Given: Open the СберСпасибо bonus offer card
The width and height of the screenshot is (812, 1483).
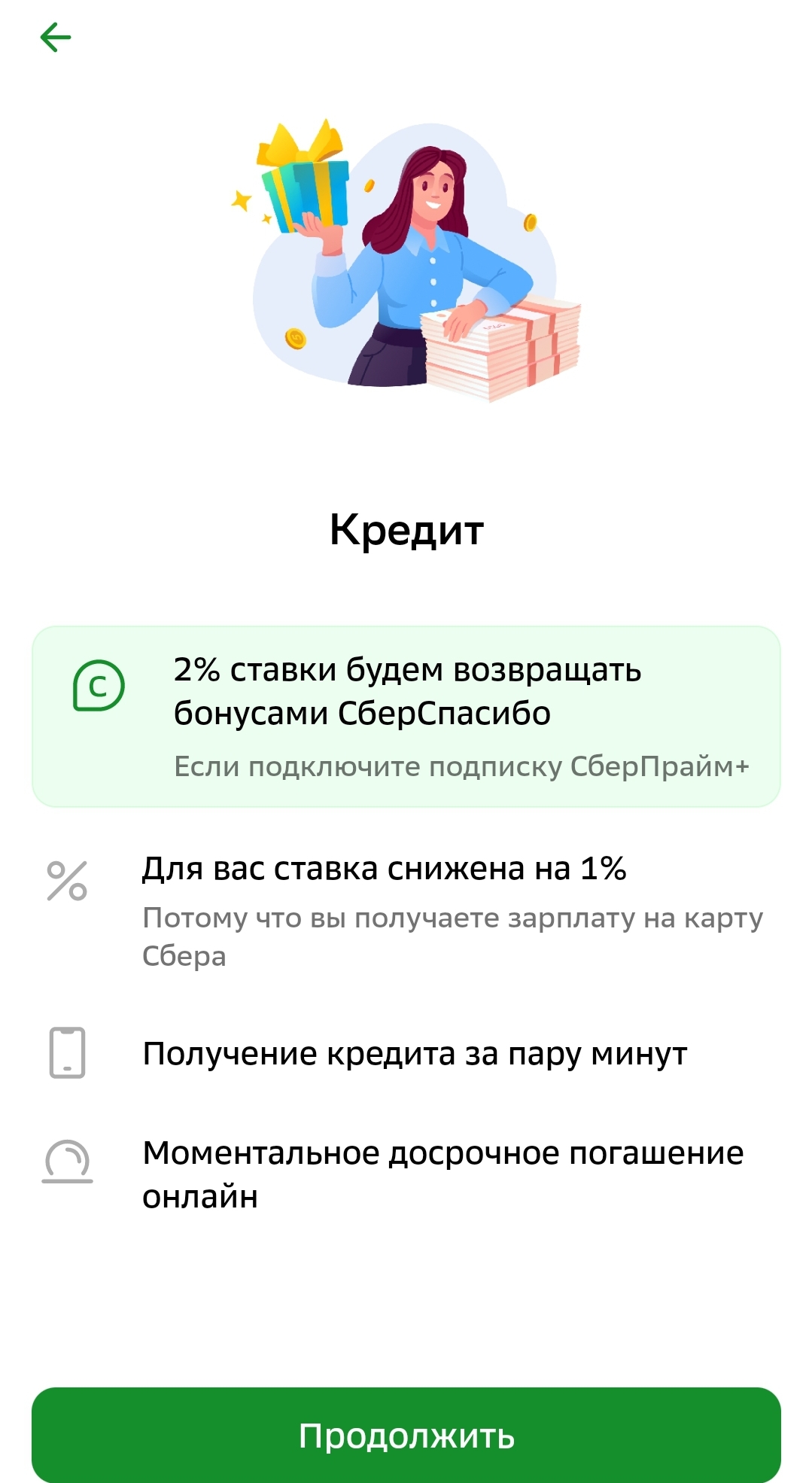Looking at the screenshot, I should pyautogui.click(x=406, y=716).
